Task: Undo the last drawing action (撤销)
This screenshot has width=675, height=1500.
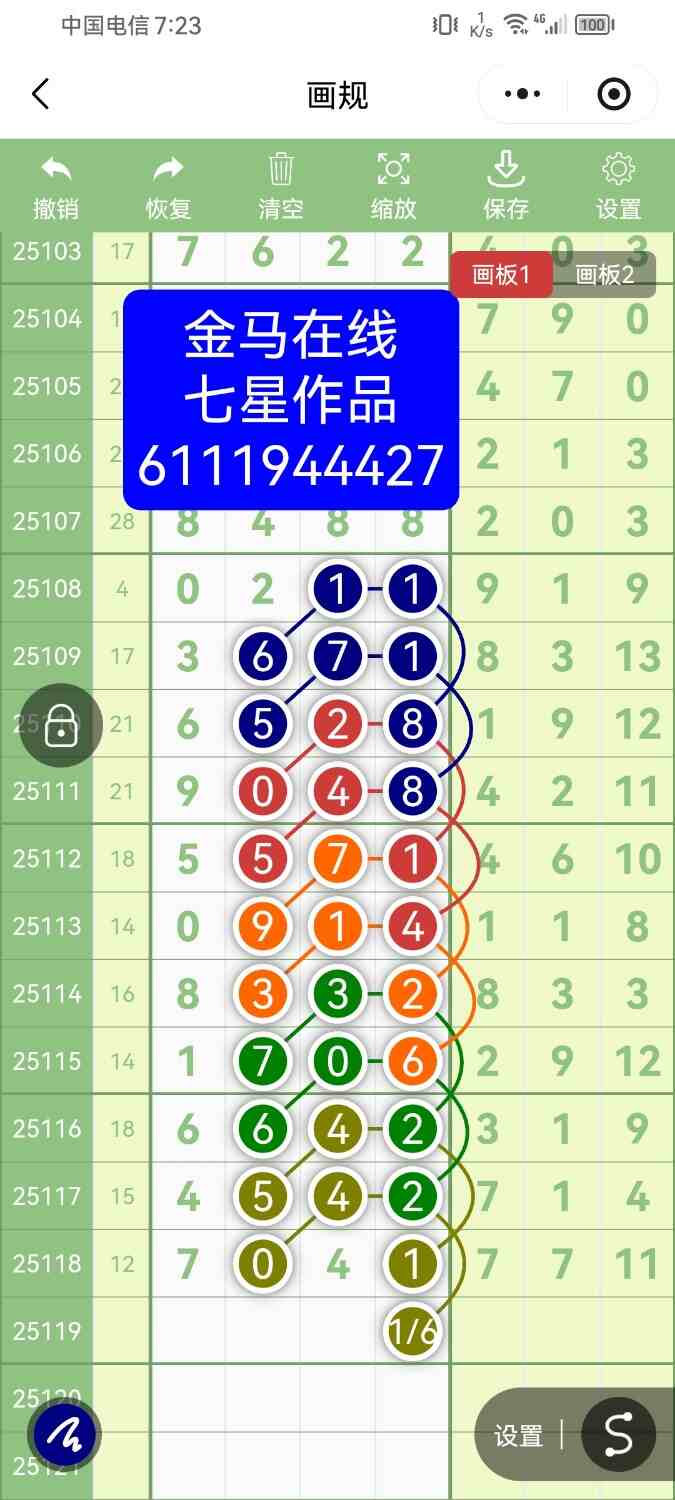Action: pos(56,187)
